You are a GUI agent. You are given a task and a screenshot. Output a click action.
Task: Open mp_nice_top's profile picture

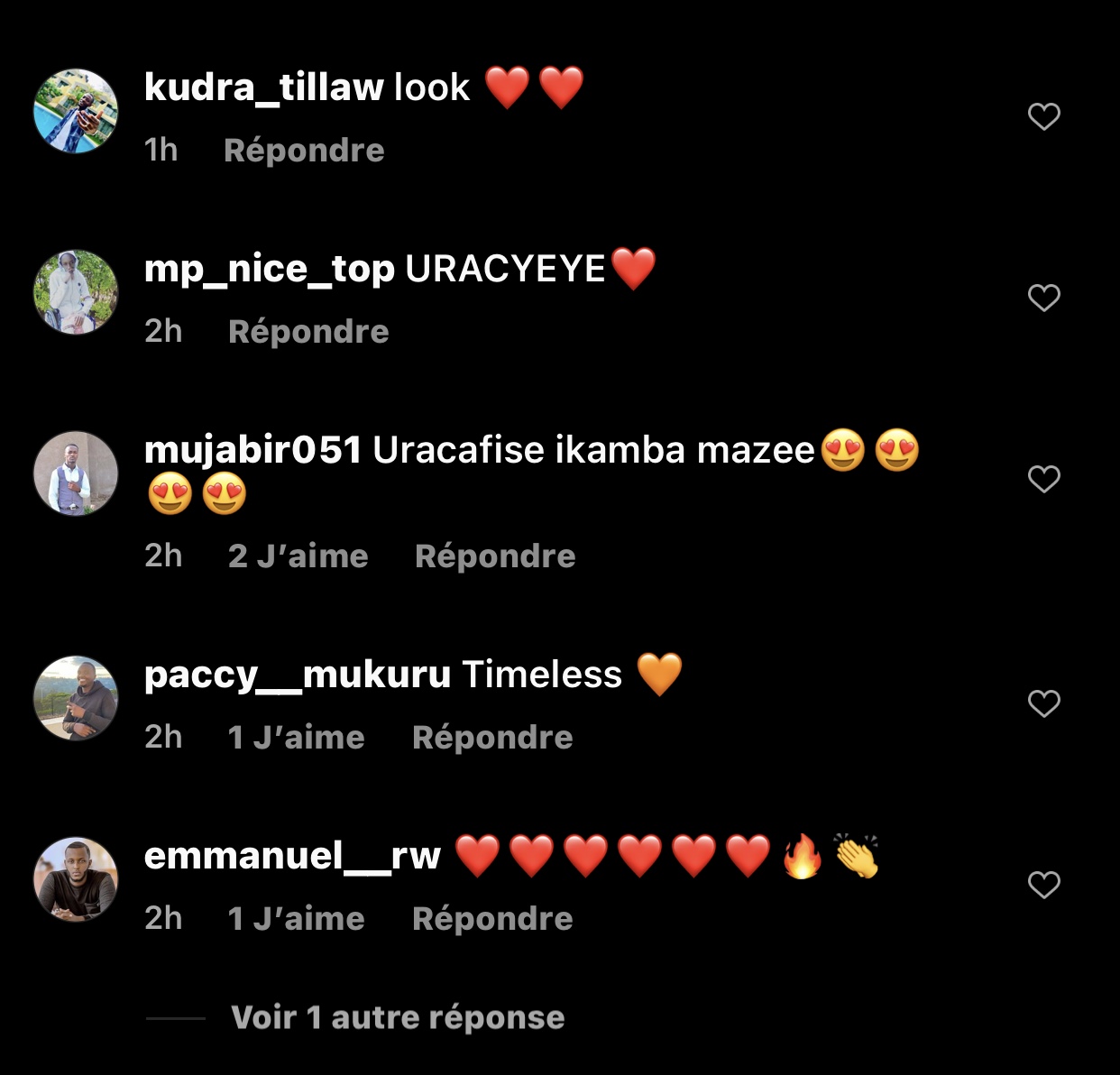pos(76,292)
